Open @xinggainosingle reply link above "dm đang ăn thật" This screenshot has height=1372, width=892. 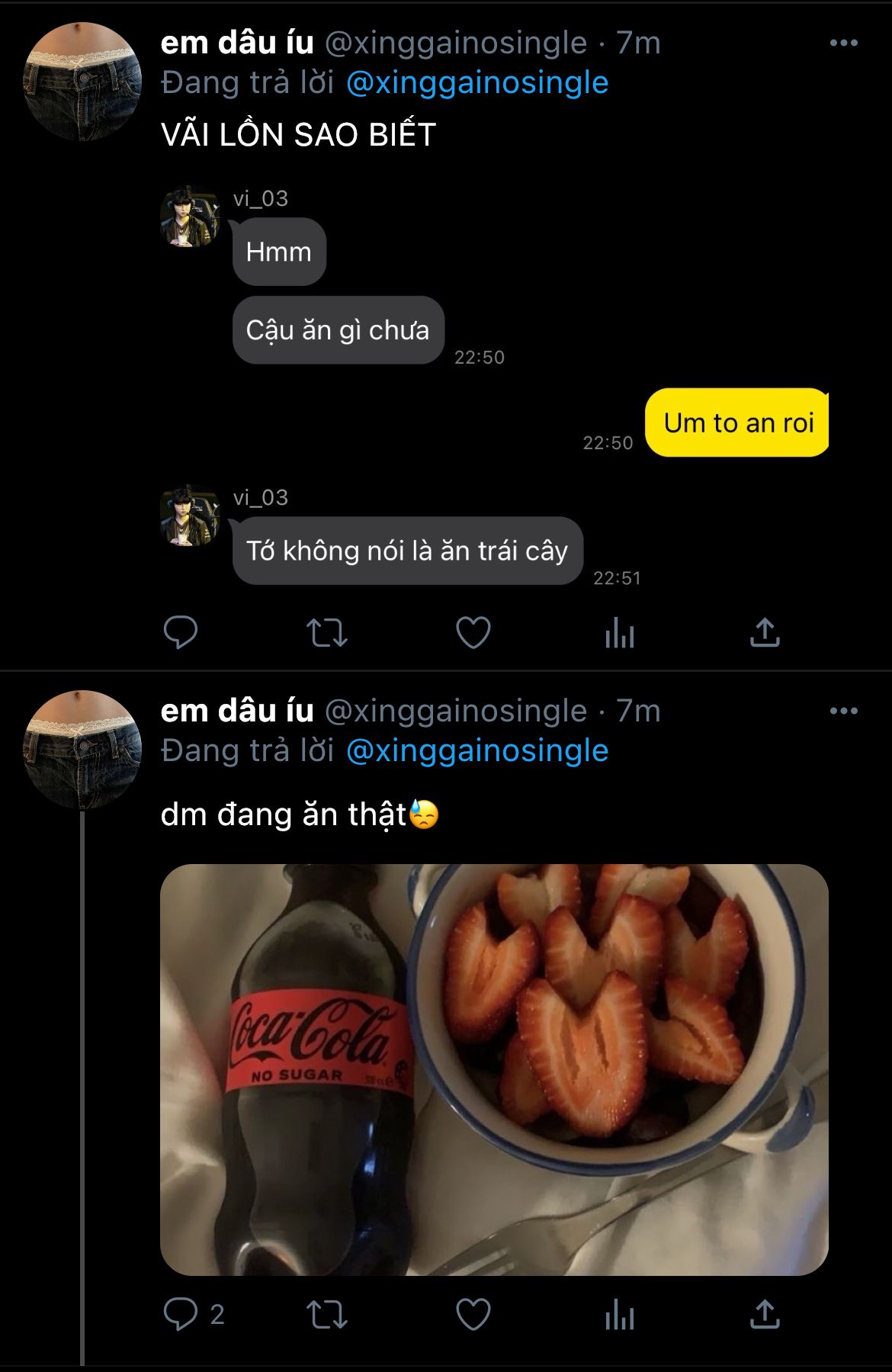[x=477, y=750]
